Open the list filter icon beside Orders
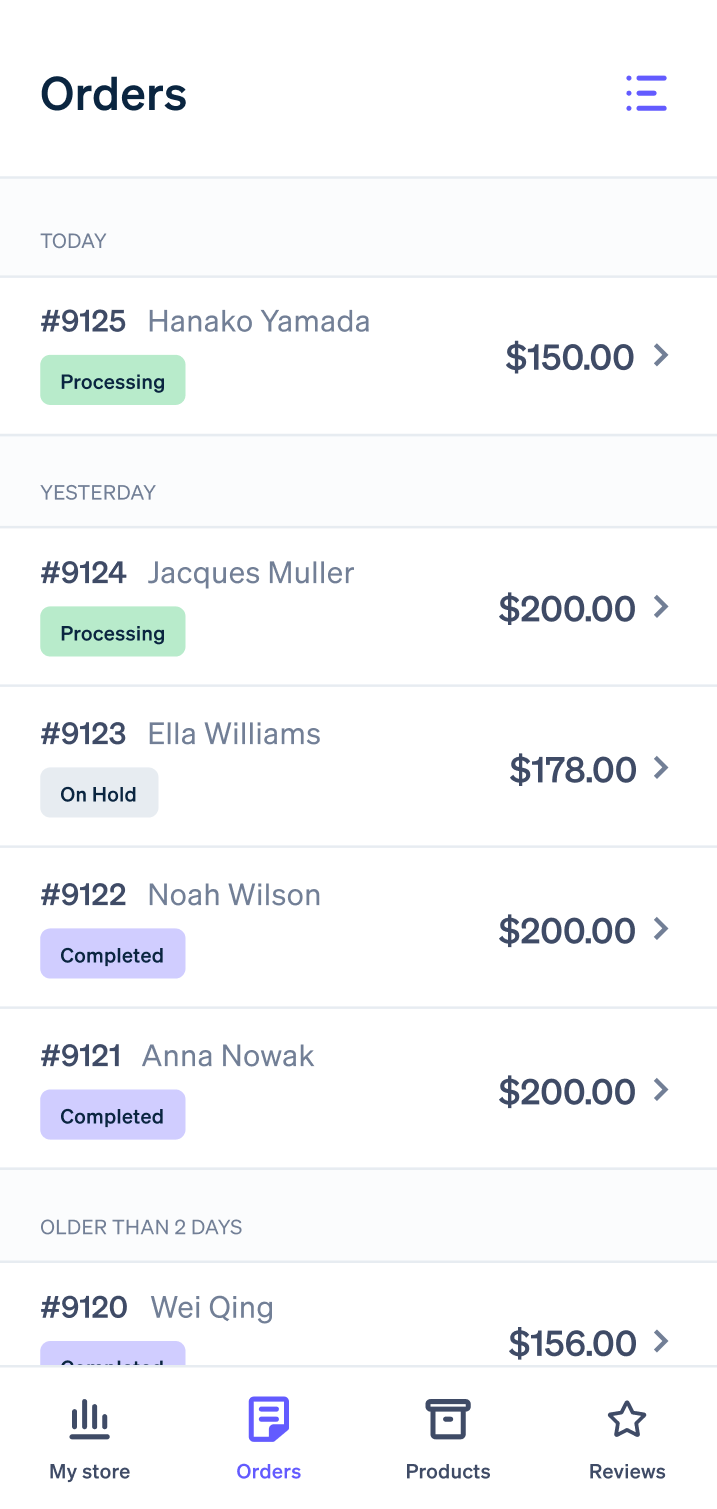The width and height of the screenshot is (717, 1509). point(646,93)
